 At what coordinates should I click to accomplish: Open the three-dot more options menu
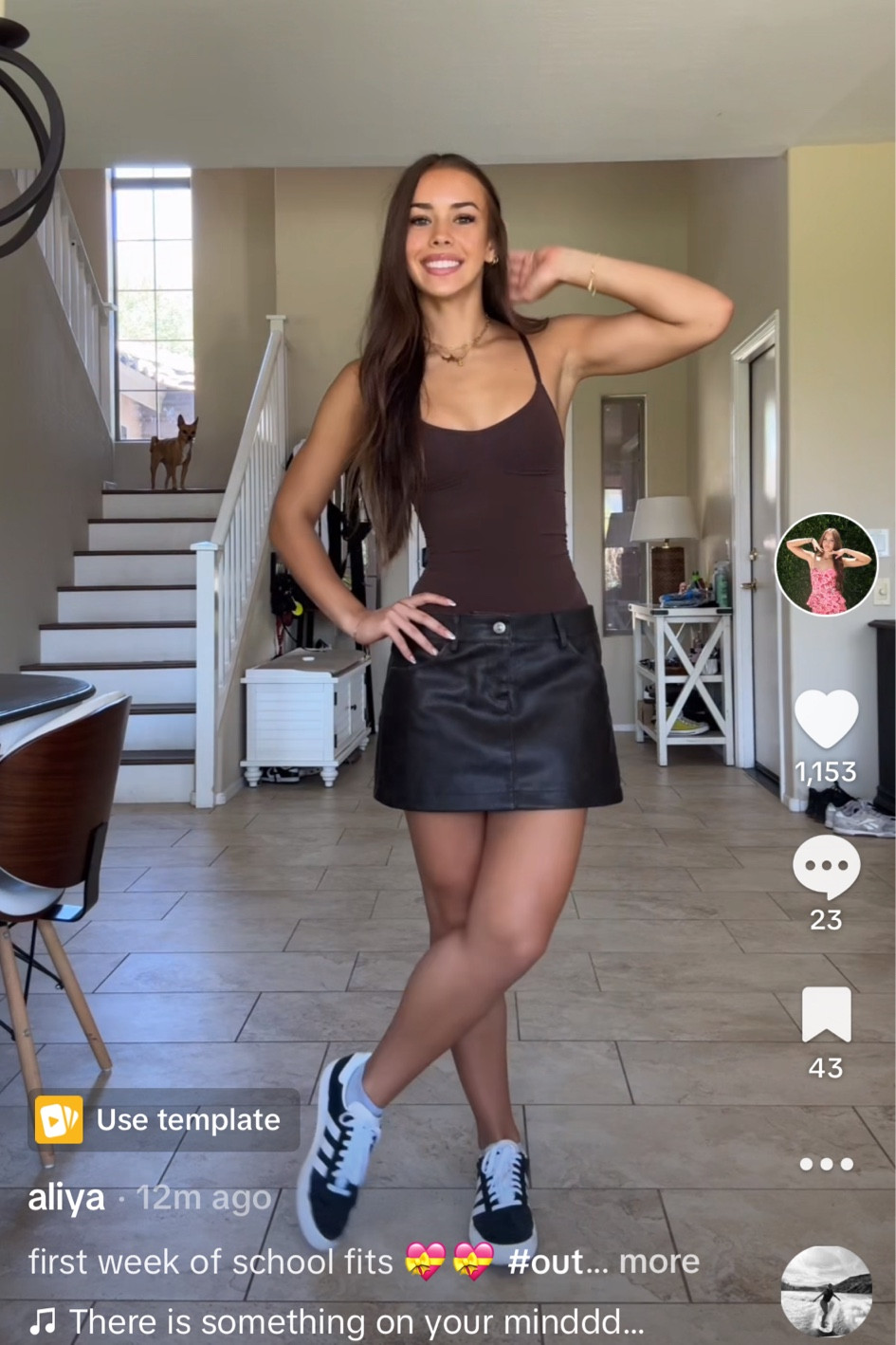(826, 1164)
